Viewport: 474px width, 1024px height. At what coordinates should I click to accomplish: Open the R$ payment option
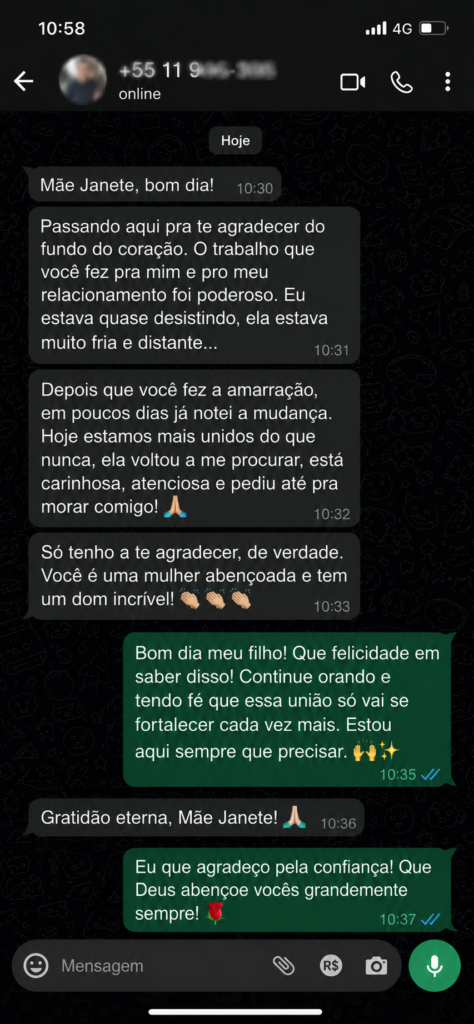(330, 965)
